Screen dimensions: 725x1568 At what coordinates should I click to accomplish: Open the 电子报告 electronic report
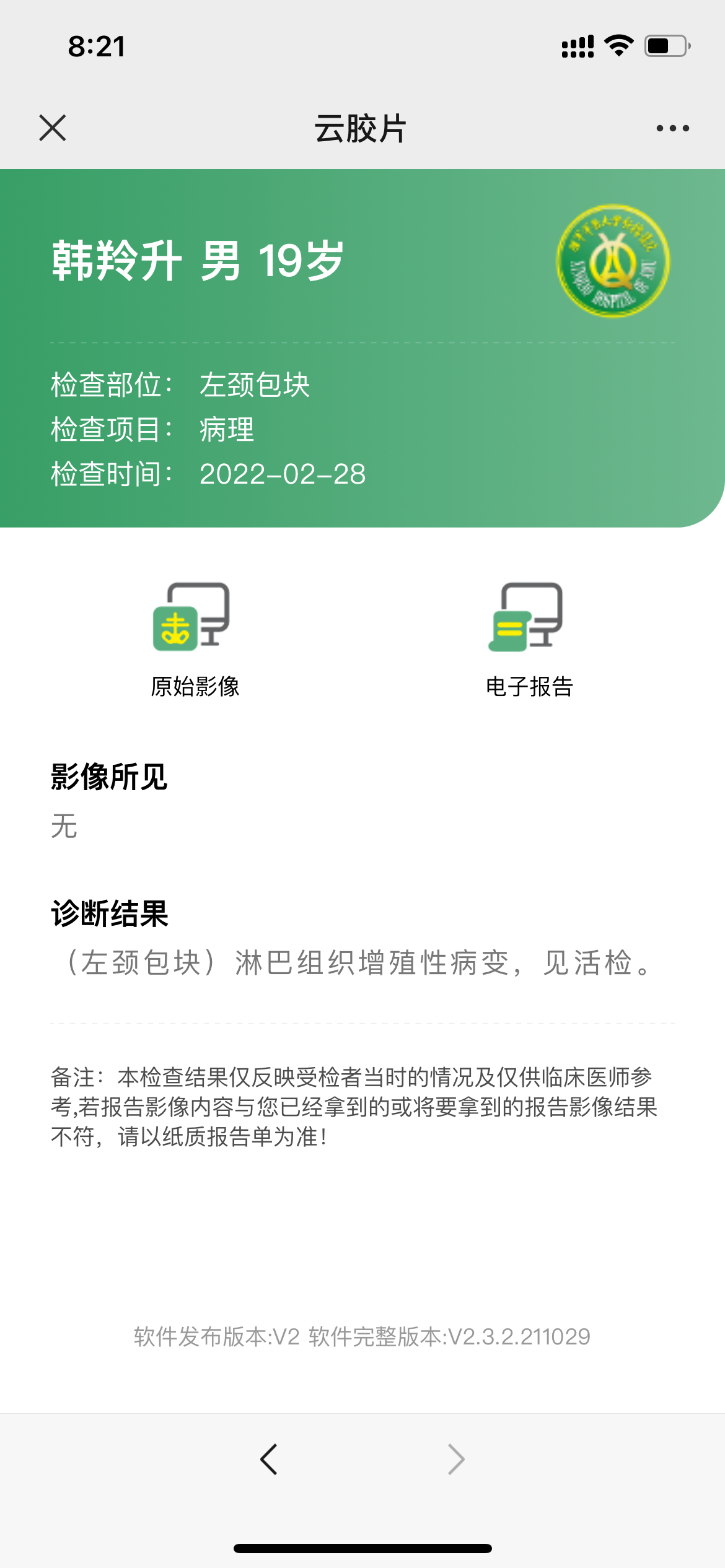point(529,639)
